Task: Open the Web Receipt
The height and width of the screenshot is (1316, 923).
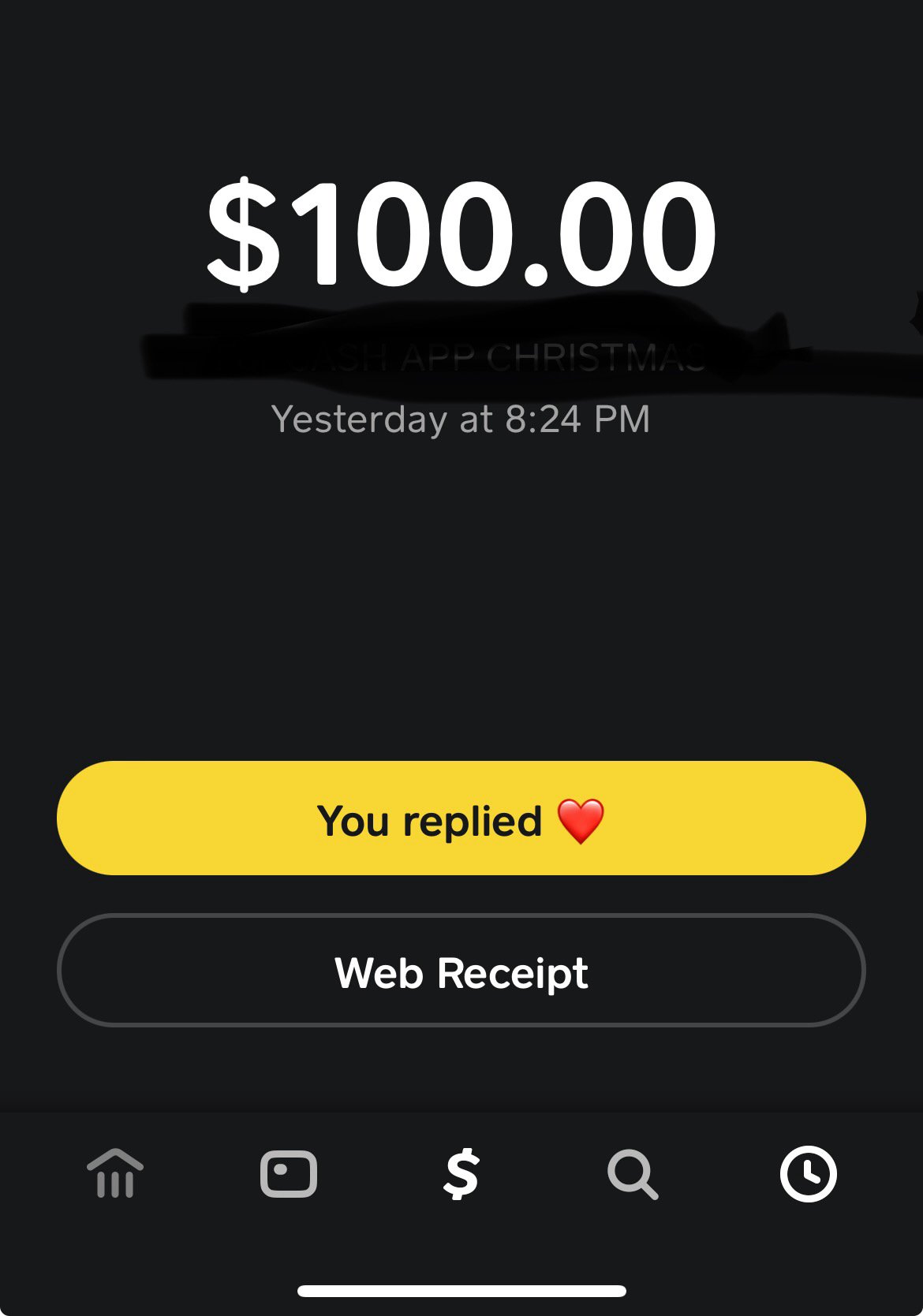Action: pos(461,971)
